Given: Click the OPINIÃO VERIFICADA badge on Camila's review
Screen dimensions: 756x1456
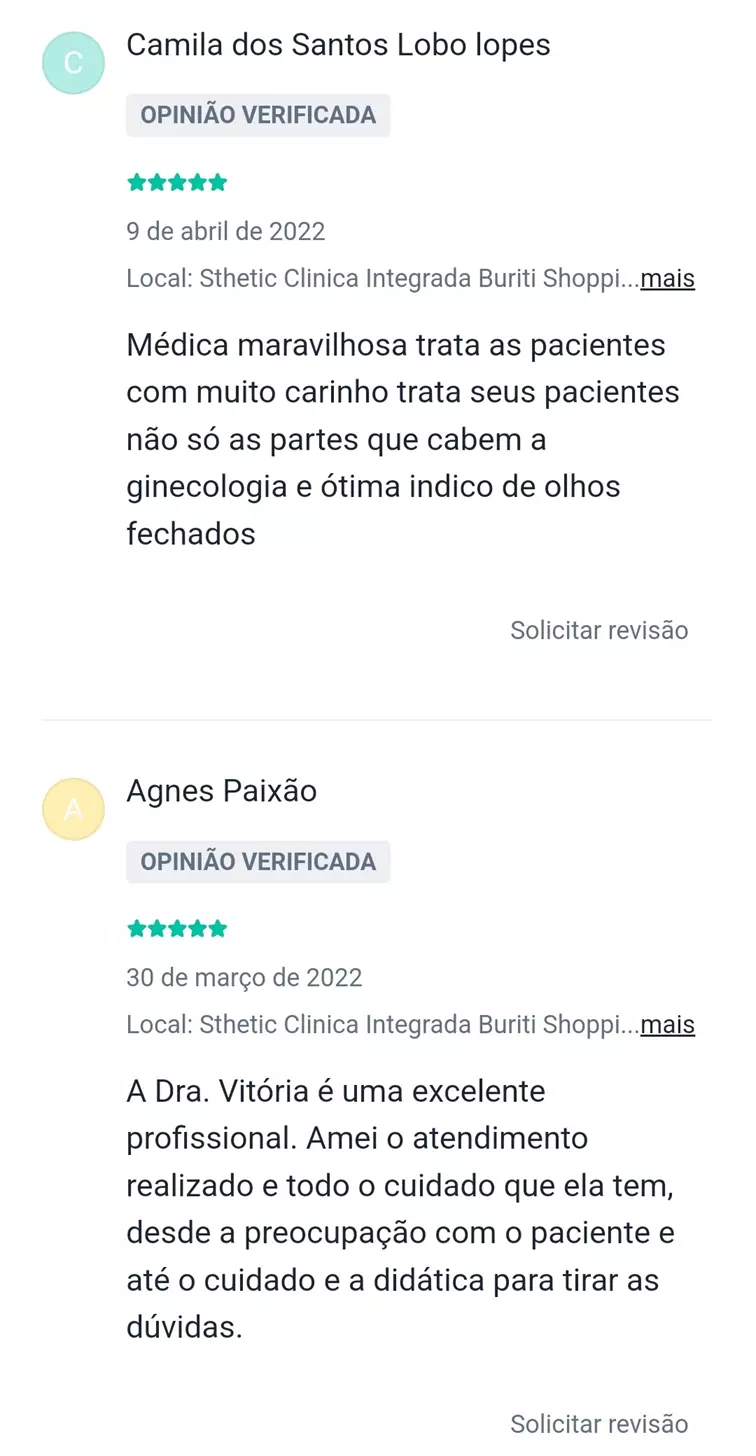Looking at the screenshot, I should 258,115.
